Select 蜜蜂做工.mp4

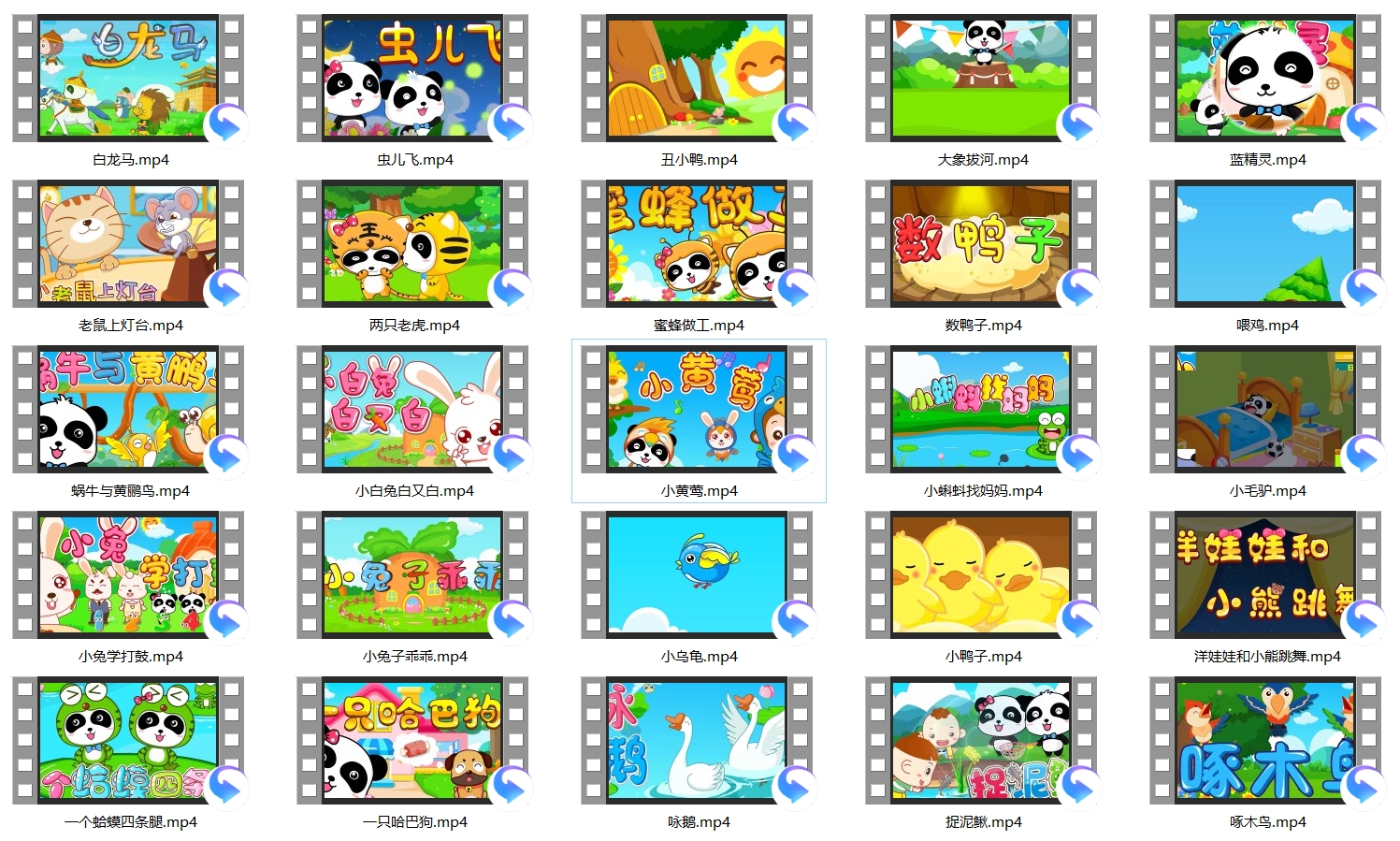pyautogui.click(x=697, y=244)
